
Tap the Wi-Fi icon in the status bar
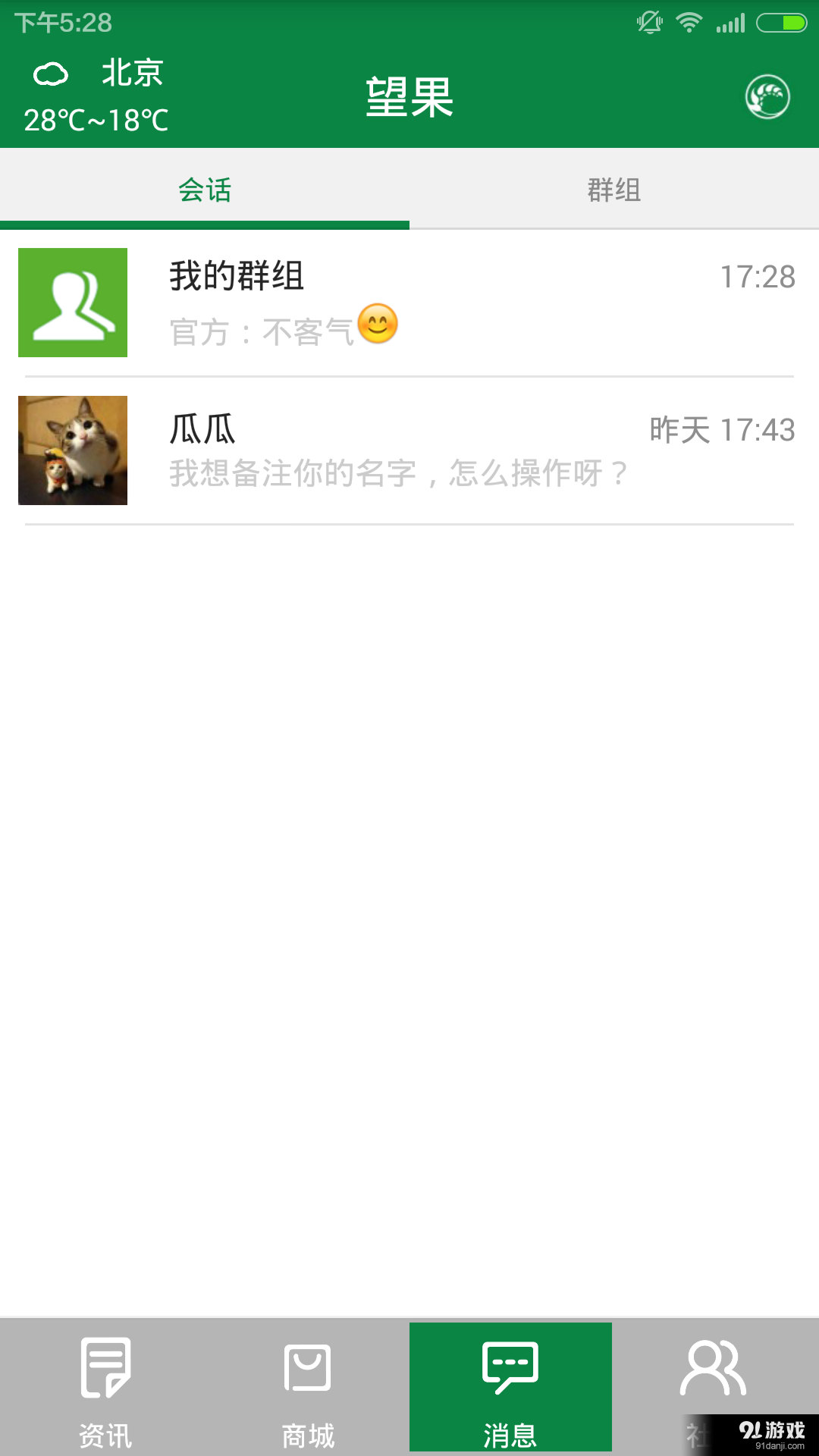point(690,22)
